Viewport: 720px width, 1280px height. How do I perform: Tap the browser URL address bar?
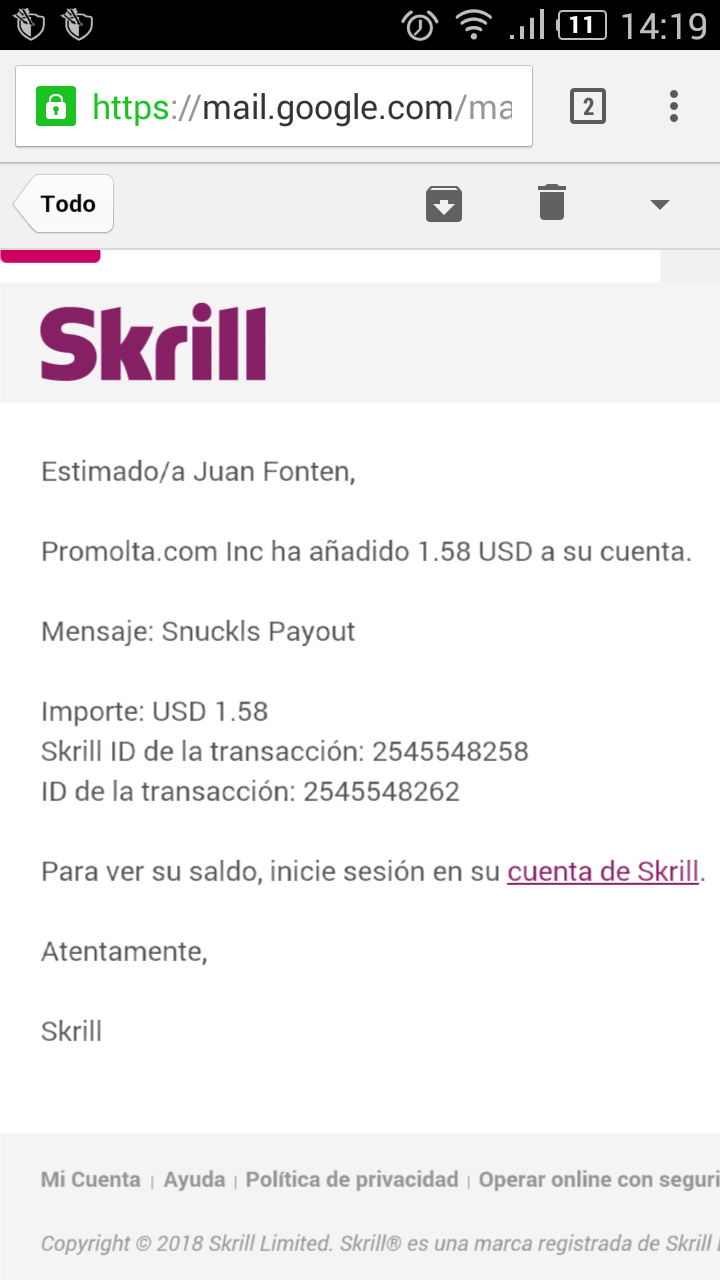point(300,107)
